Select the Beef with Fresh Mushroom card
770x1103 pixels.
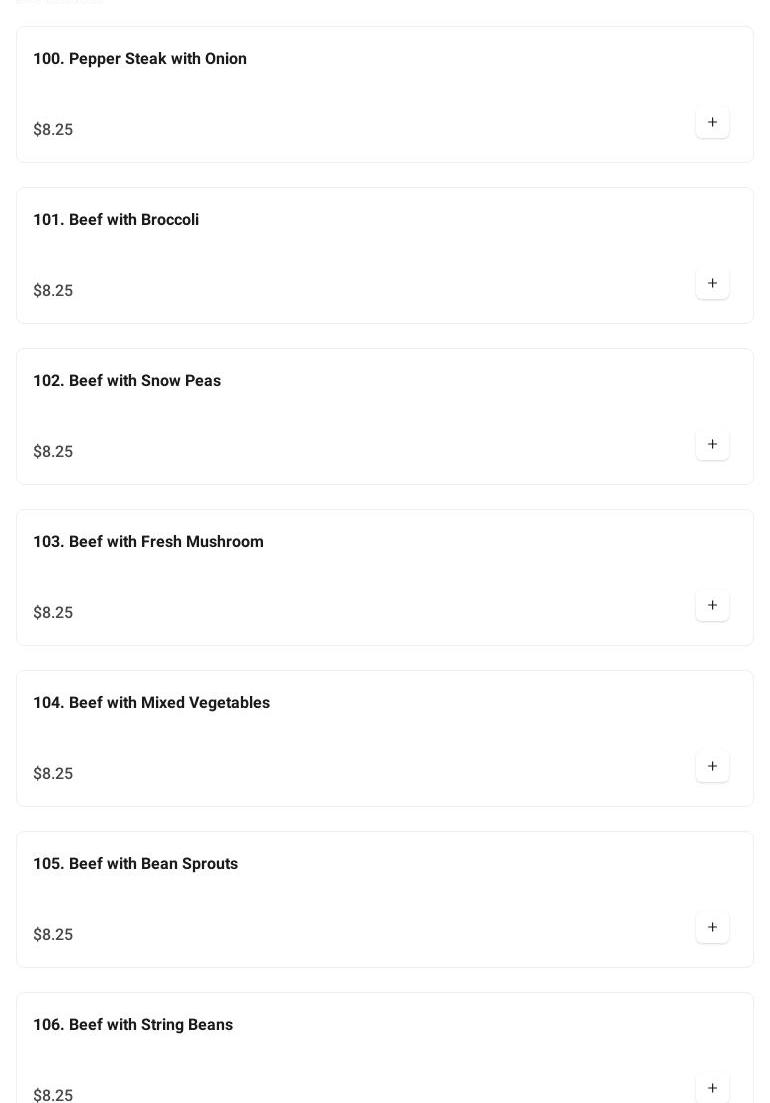[x=148, y=542]
